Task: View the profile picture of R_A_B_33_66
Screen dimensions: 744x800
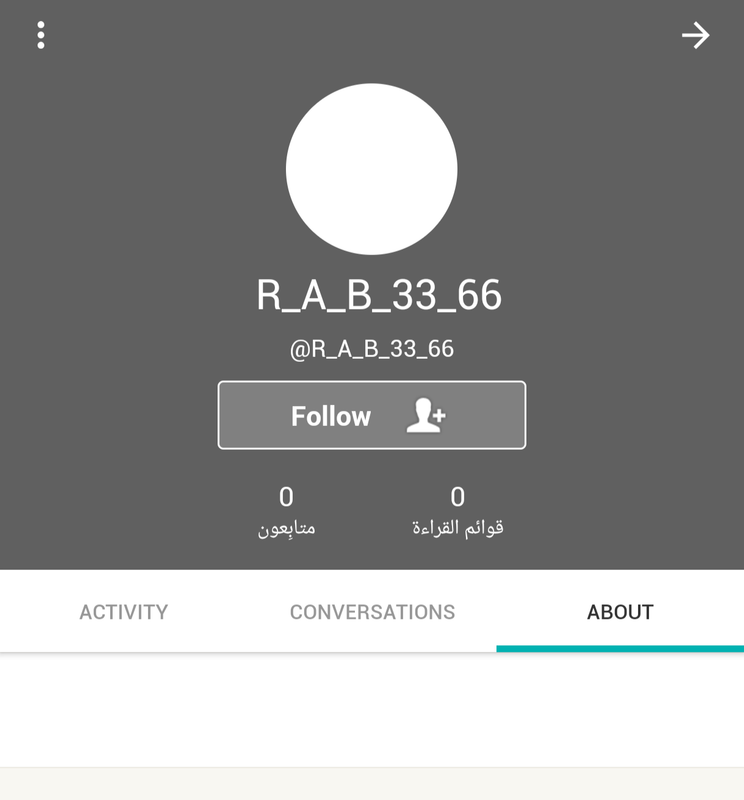Action: (372, 169)
